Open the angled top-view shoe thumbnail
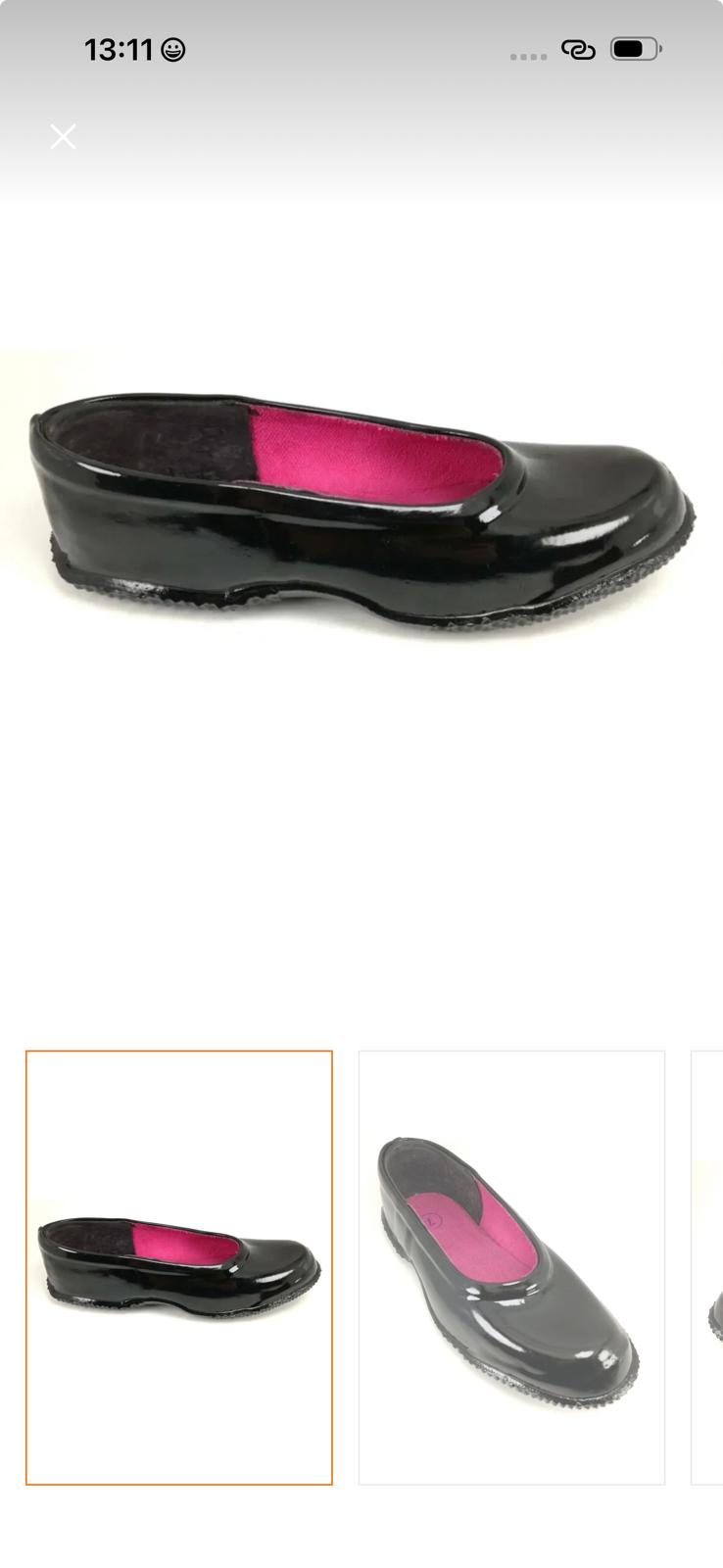The image size is (723, 1568). (x=511, y=1267)
